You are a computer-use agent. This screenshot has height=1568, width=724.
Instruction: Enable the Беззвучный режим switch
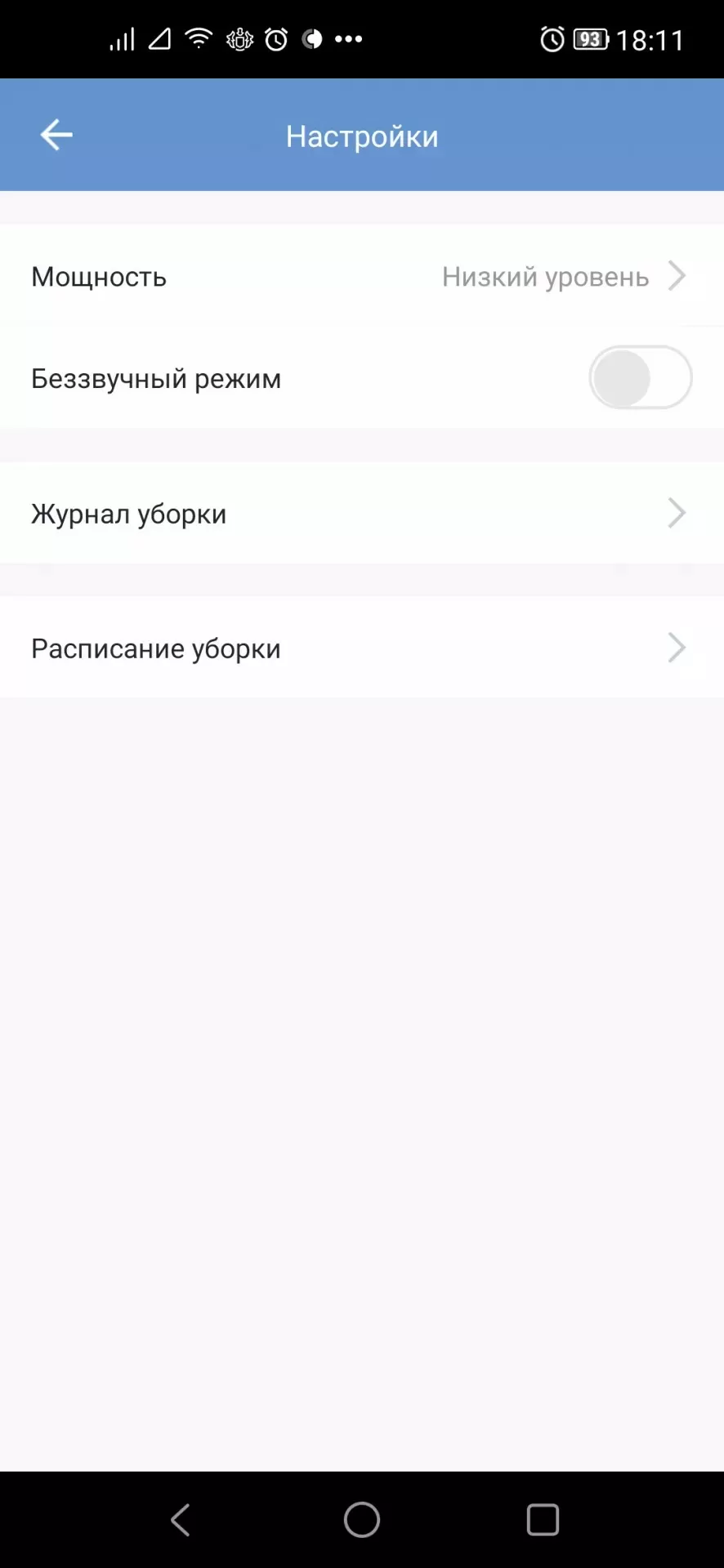click(640, 377)
